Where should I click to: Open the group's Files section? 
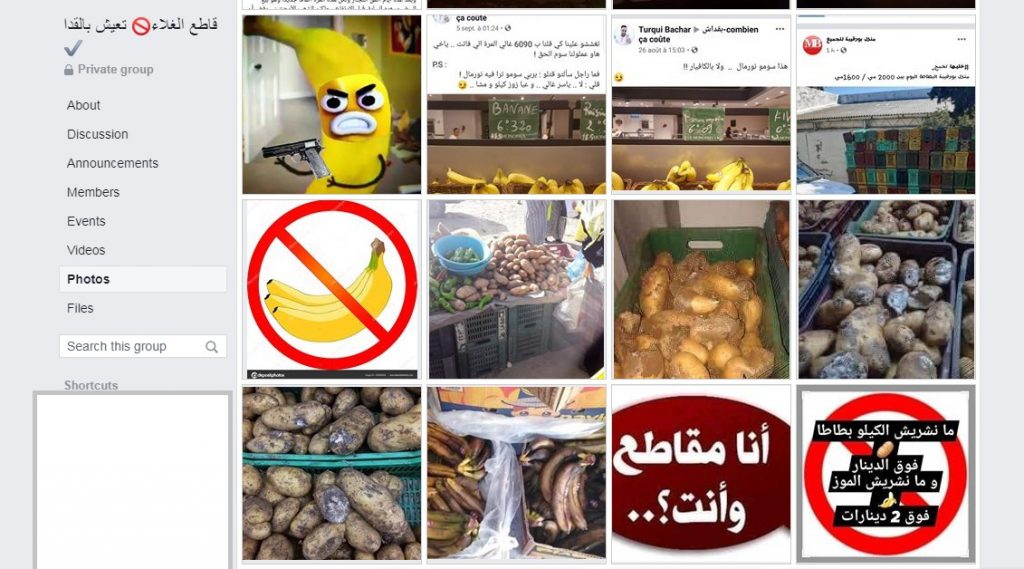tap(80, 308)
